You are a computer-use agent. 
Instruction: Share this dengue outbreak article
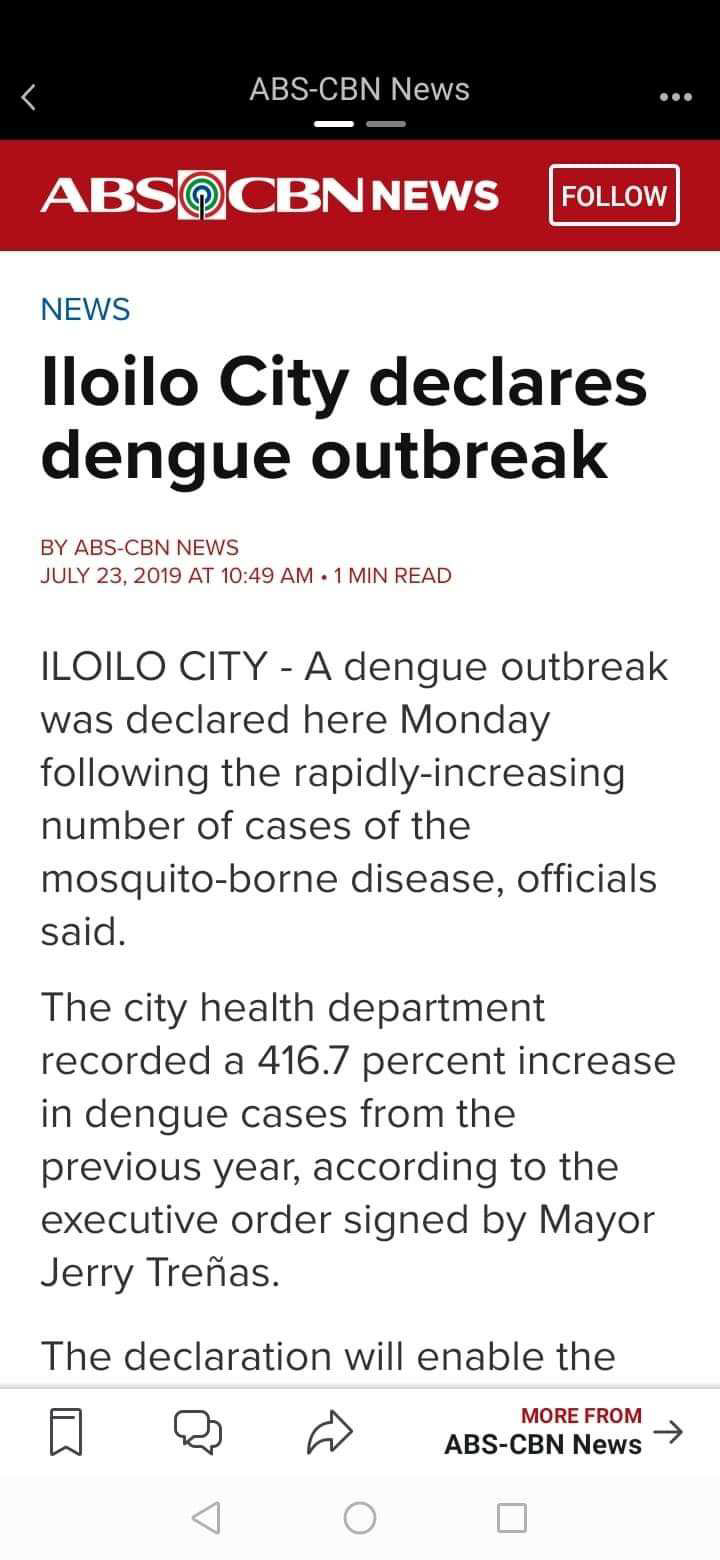tap(329, 1431)
